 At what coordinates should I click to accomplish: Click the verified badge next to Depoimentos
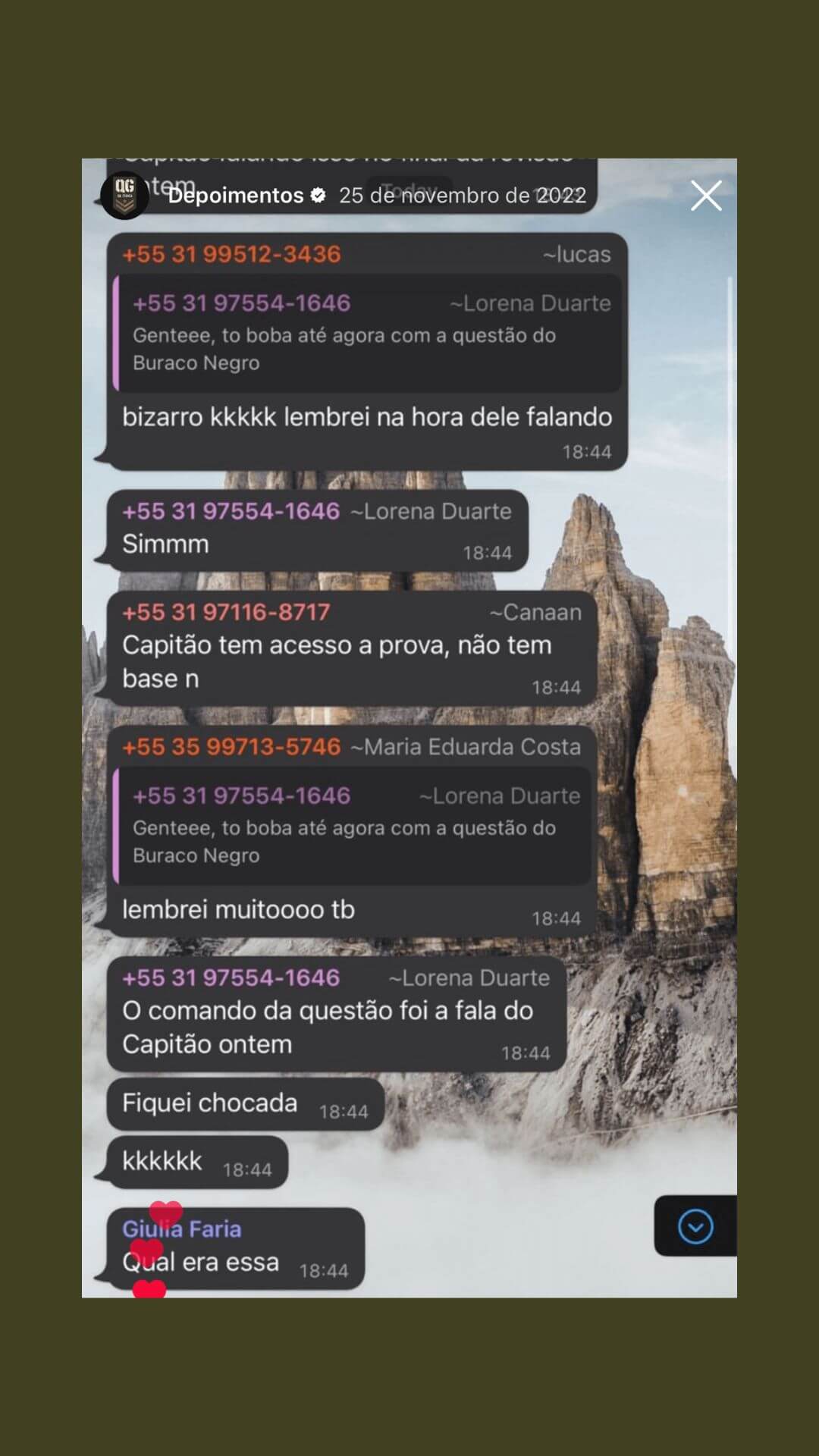tap(318, 196)
